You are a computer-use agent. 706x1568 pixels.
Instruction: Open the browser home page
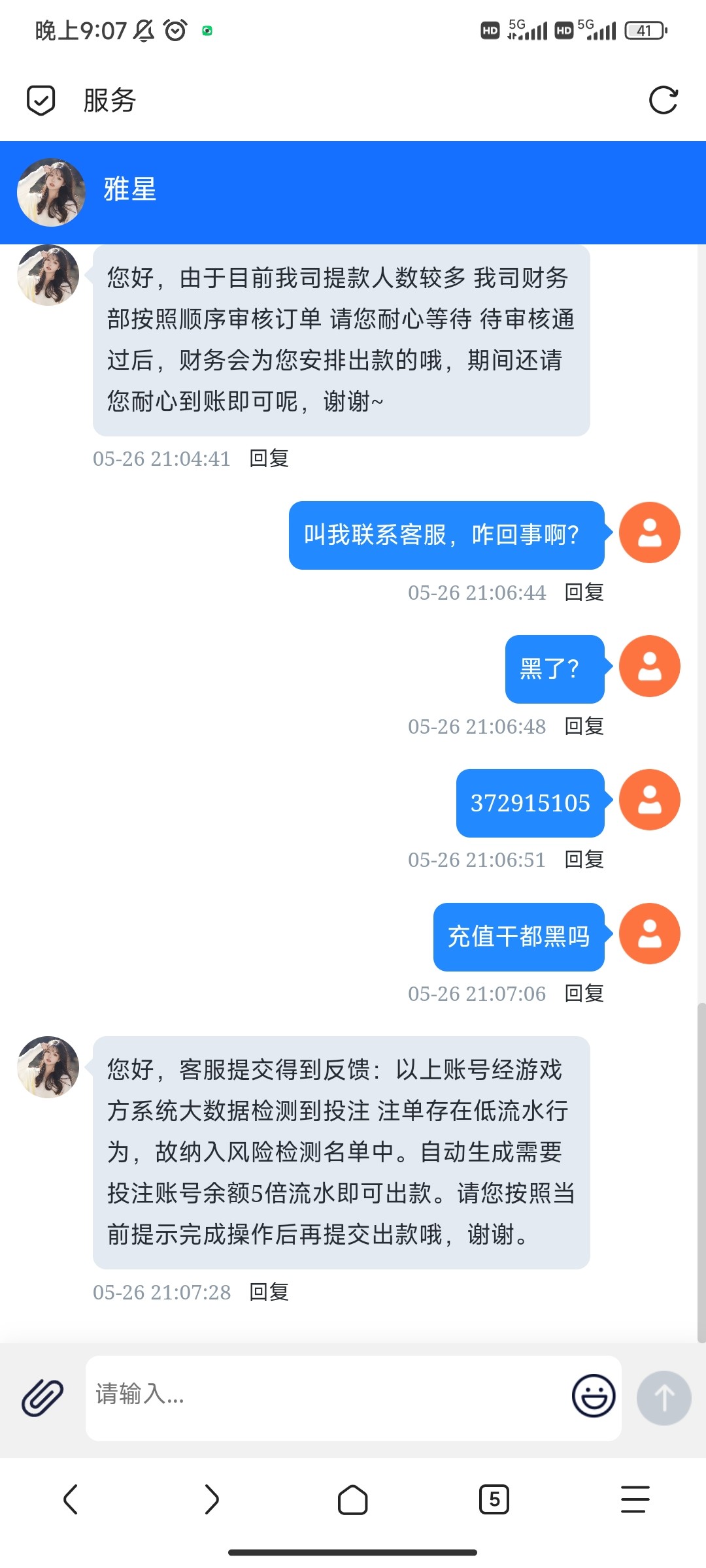pyautogui.click(x=353, y=1499)
